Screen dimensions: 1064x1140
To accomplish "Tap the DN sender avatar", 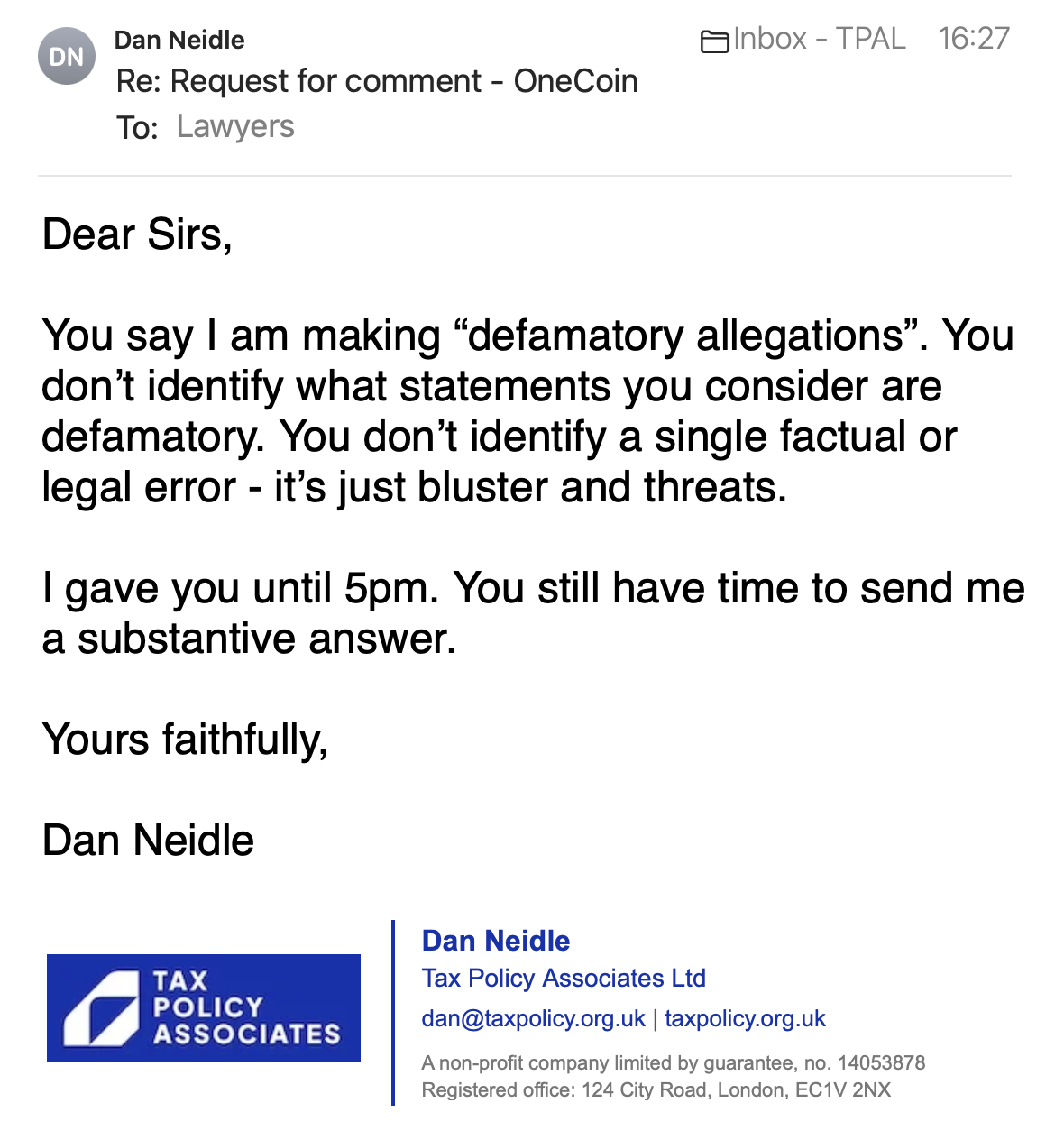I will pos(67,56).
